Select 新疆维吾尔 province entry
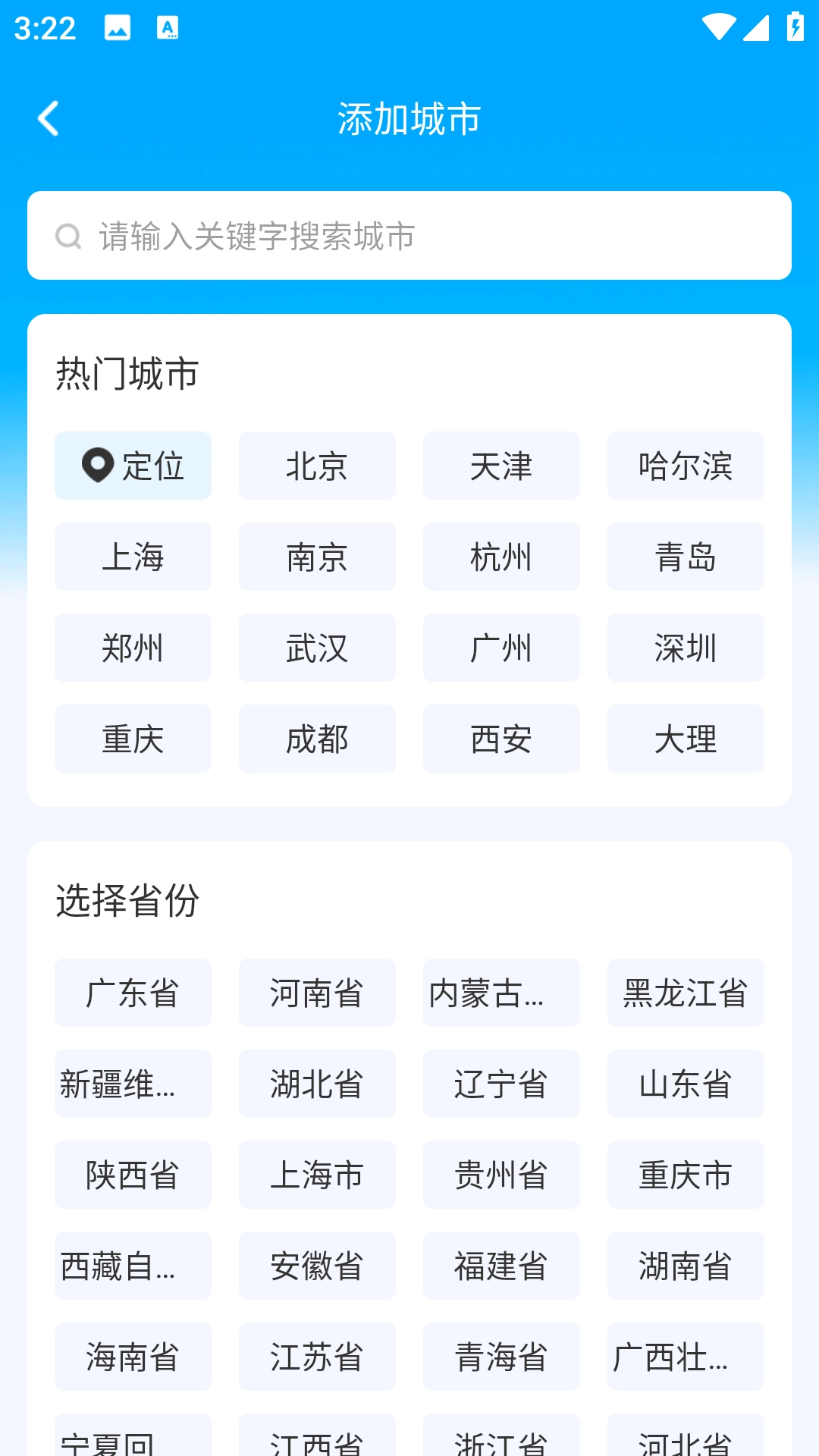 coord(133,1083)
